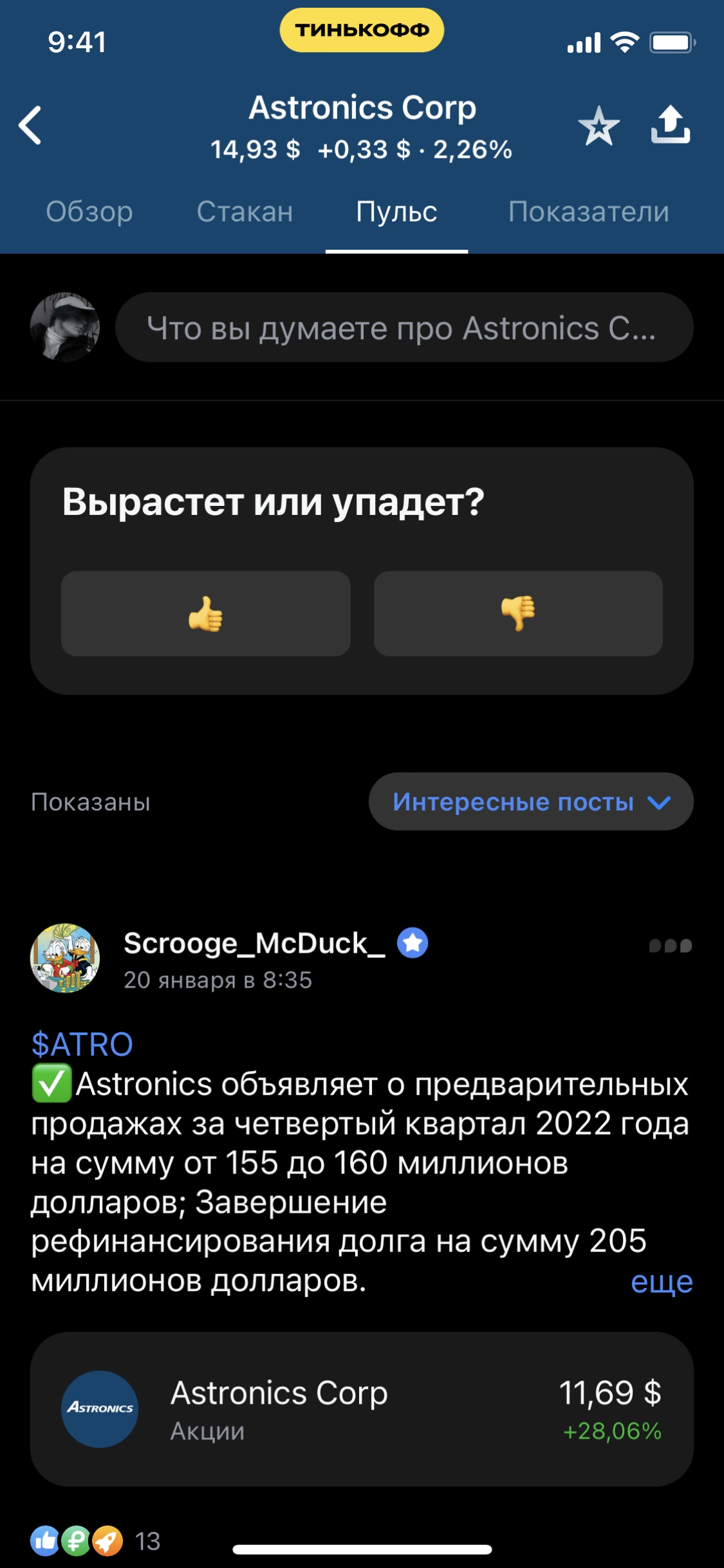Image resolution: width=724 pixels, height=1568 pixels.
Task: Vote thumbs down that the stock will fall
Action: 518,613
